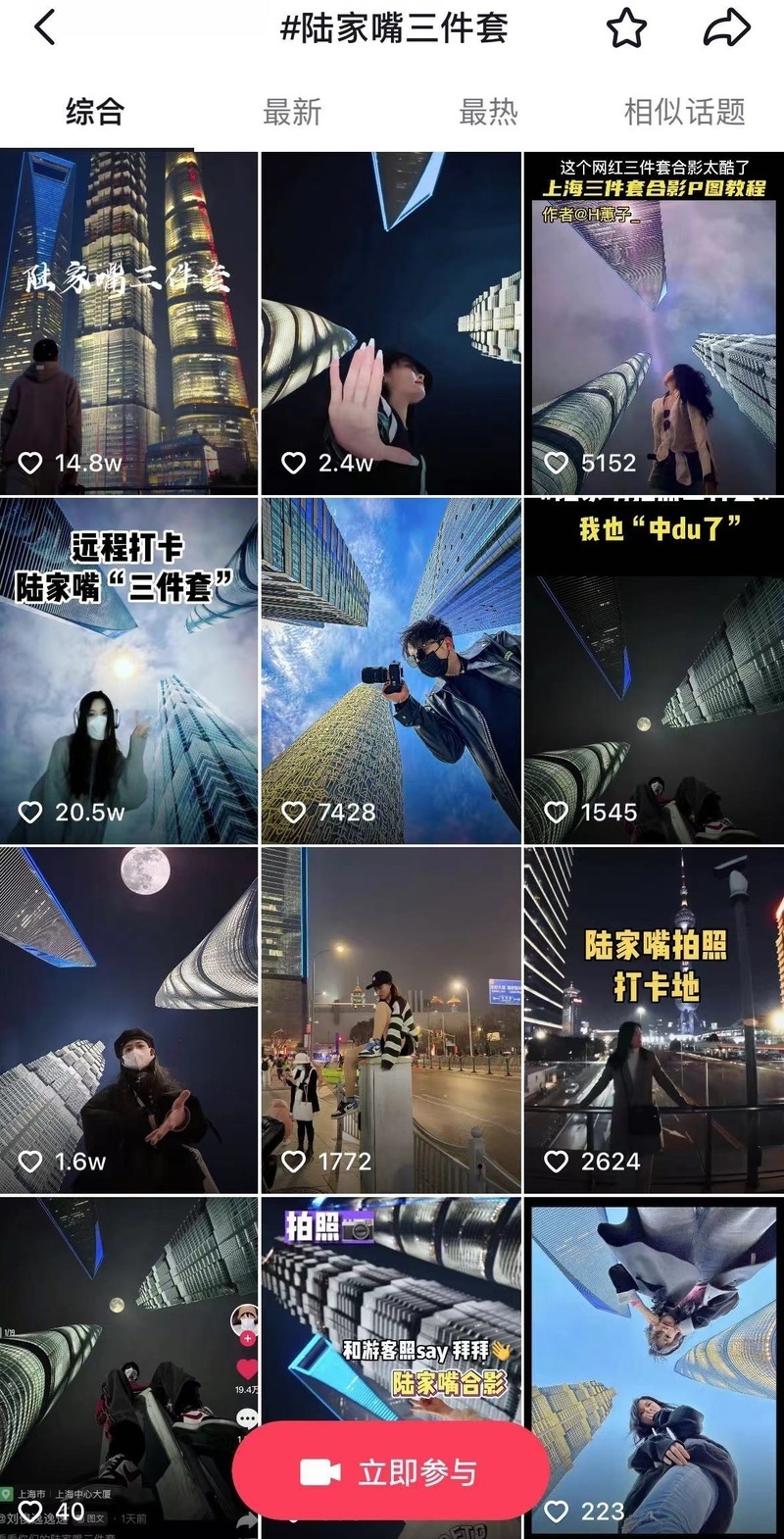Image resolution: width=784 pixels, height=1539 pixels.
Task: Favorite this topic with the star icon
Action: tap(627, 28)
